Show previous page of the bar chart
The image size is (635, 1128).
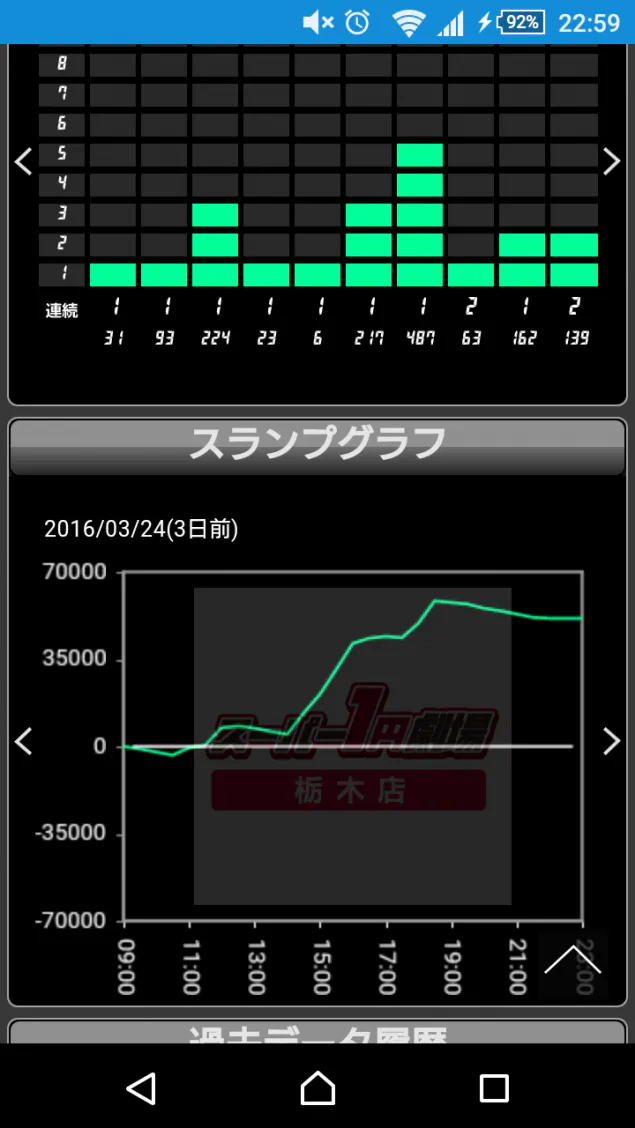(x=24, y=161)
